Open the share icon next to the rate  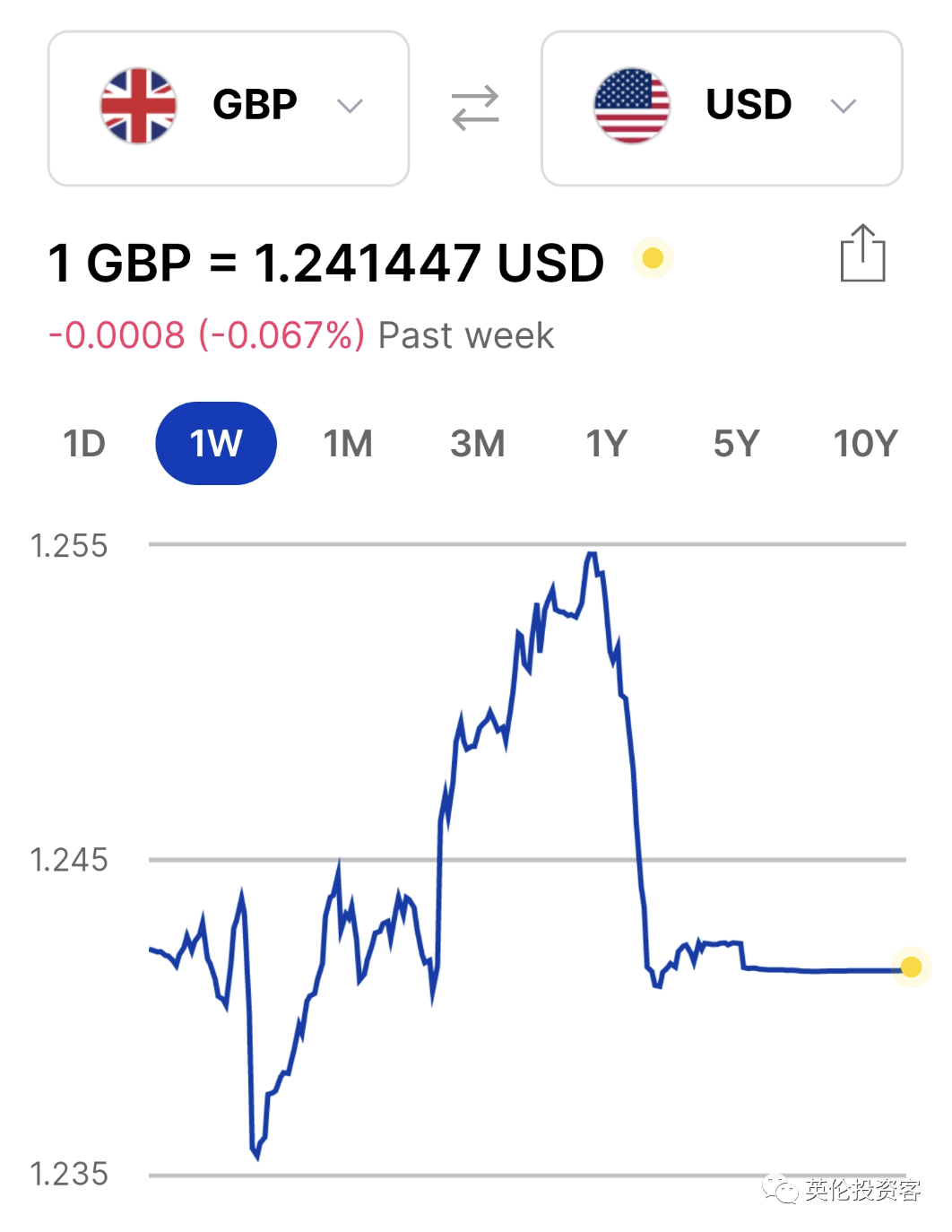(x=863, y=254)
